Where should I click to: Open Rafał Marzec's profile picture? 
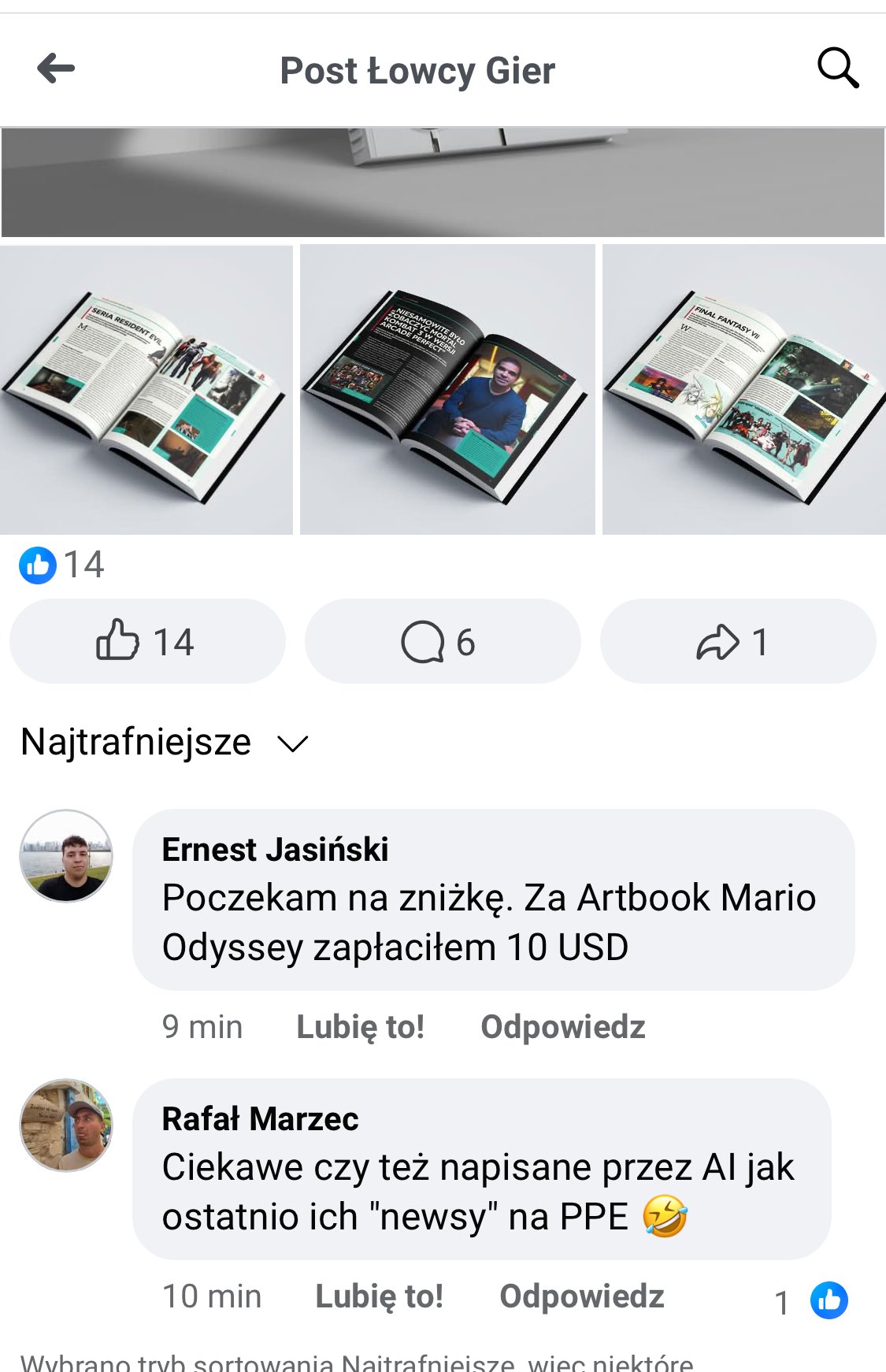(x=66, y=1125)
